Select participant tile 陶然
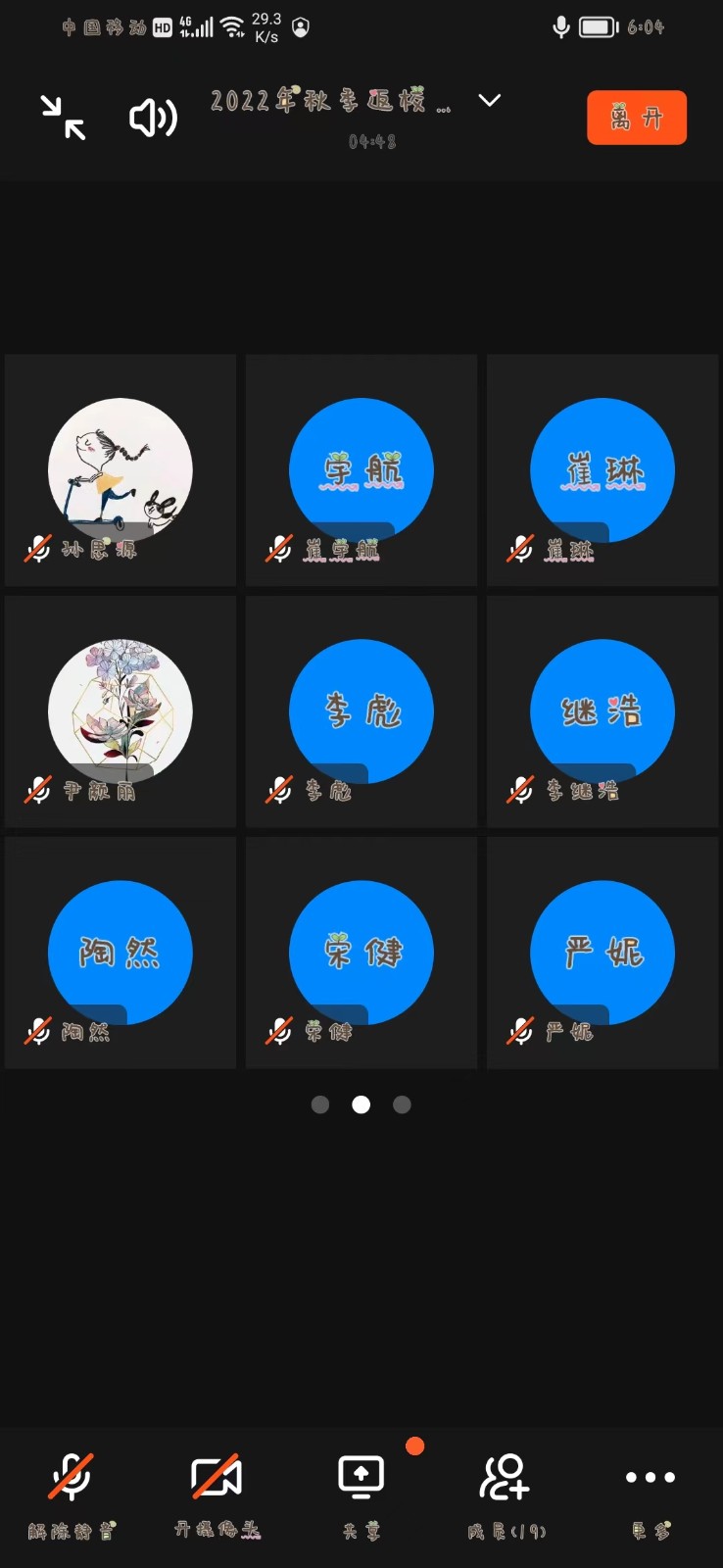The width and height of the screenshot is (723, 1568). click(120, 953)
